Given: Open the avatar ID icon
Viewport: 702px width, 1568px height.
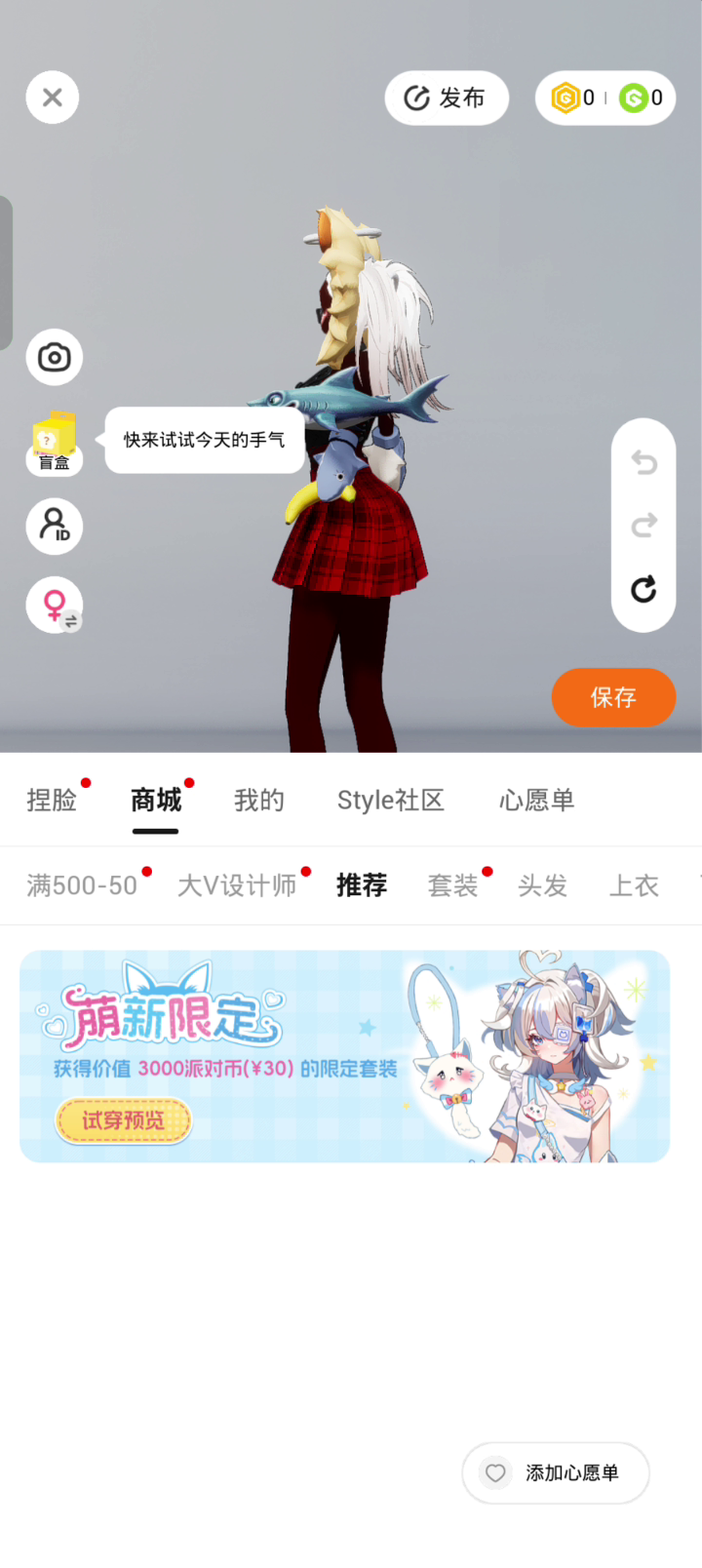Looking at the screenshot, I should click(x=55, y=526).
